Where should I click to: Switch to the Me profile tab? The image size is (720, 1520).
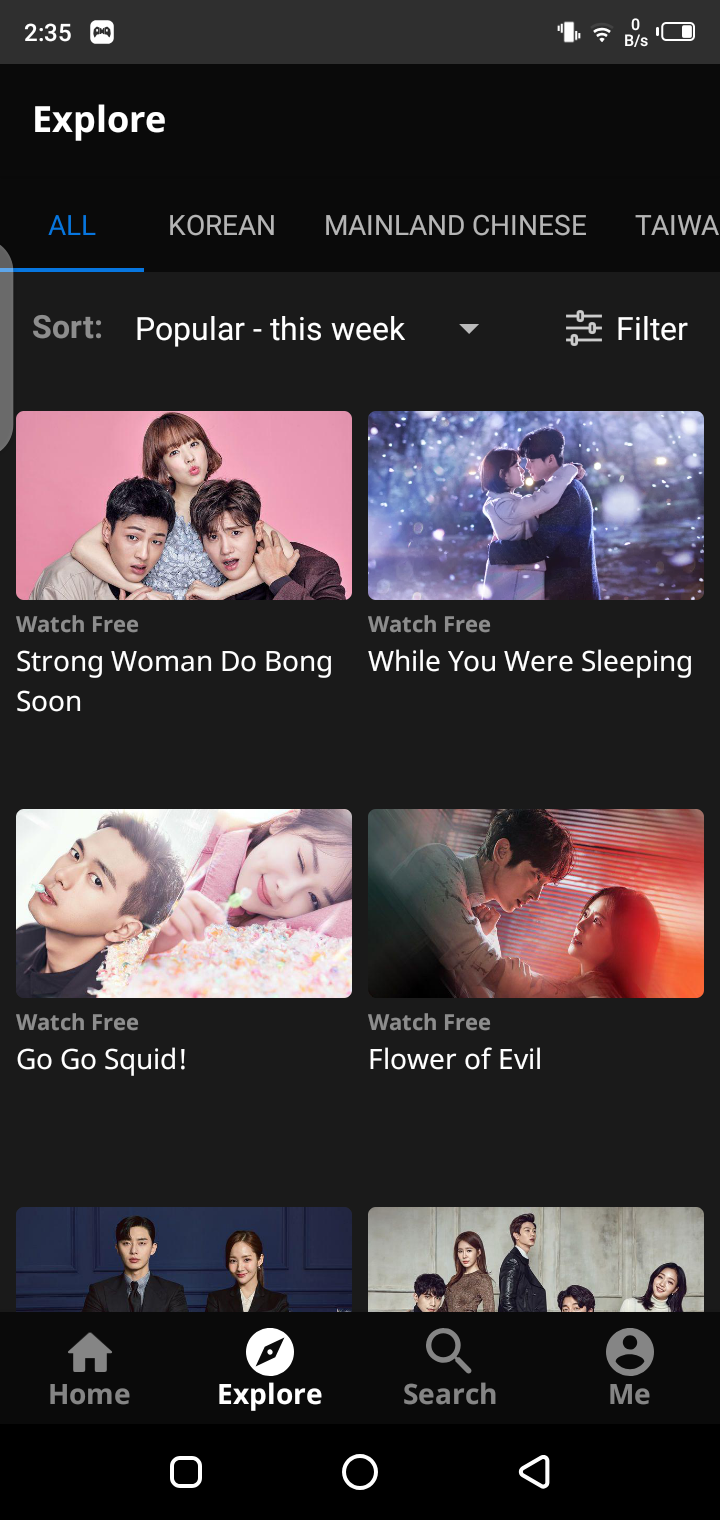[x=629, y=1368]
